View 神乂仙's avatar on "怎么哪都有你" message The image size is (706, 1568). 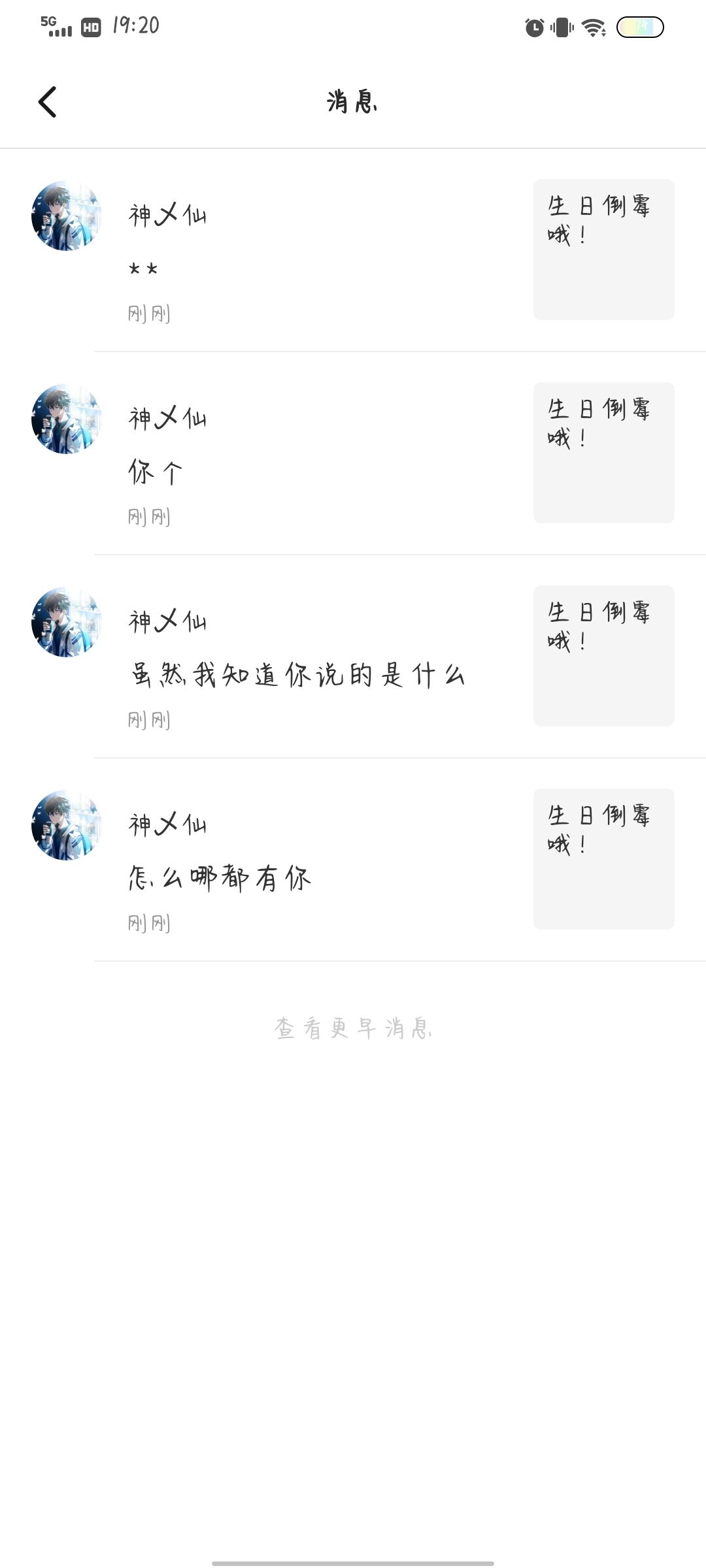pos(67,825)
